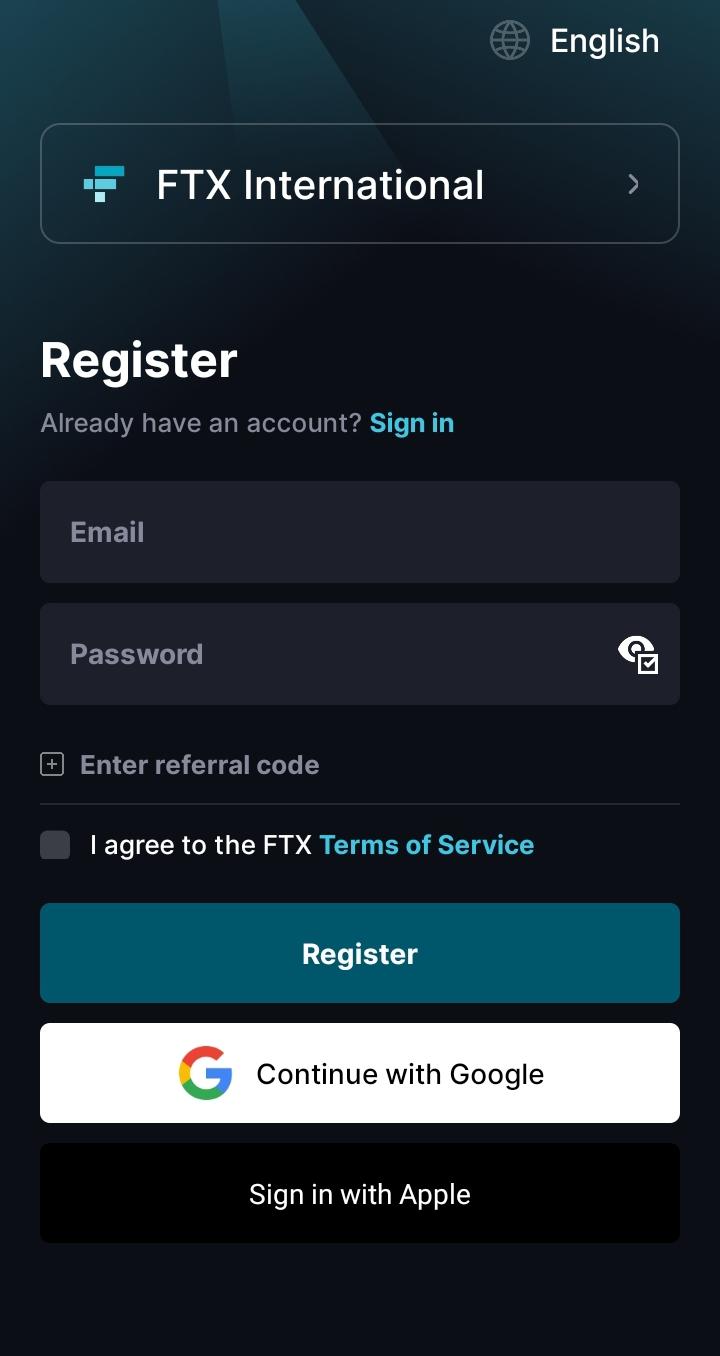
Task: Focus the Email field
Action: (x=360, y=532)
